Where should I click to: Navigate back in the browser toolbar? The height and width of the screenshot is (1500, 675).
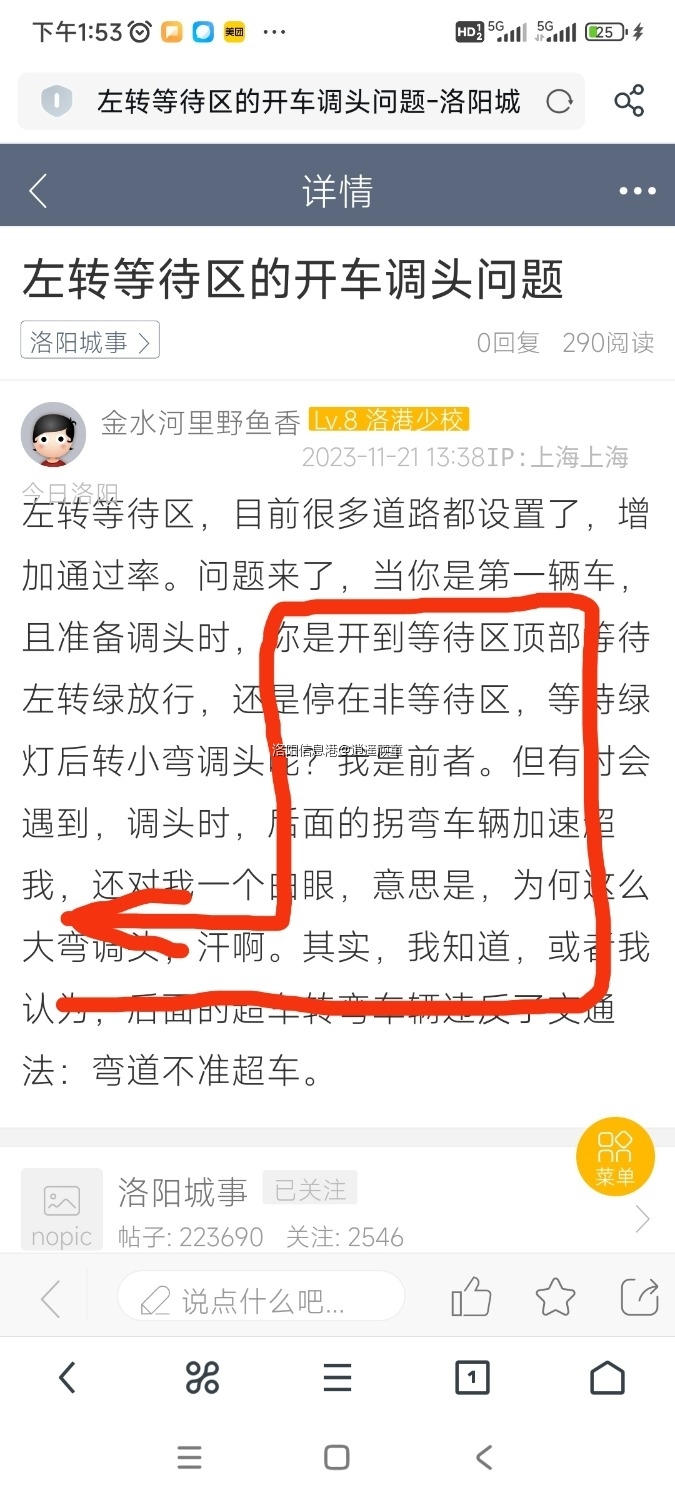67,1379
